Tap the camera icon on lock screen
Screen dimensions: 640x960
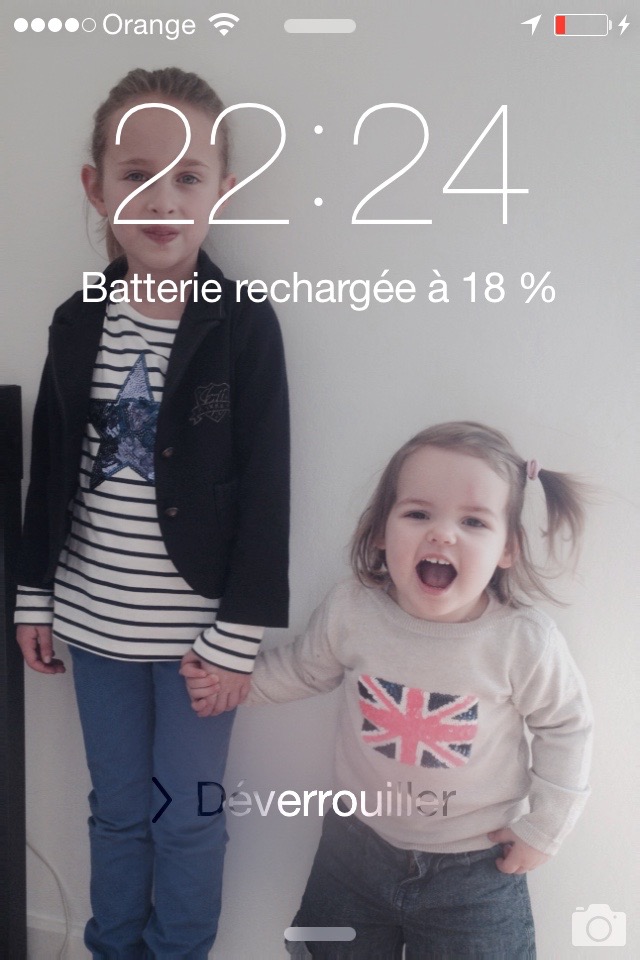pyautogui.click(x=598, y=925)
